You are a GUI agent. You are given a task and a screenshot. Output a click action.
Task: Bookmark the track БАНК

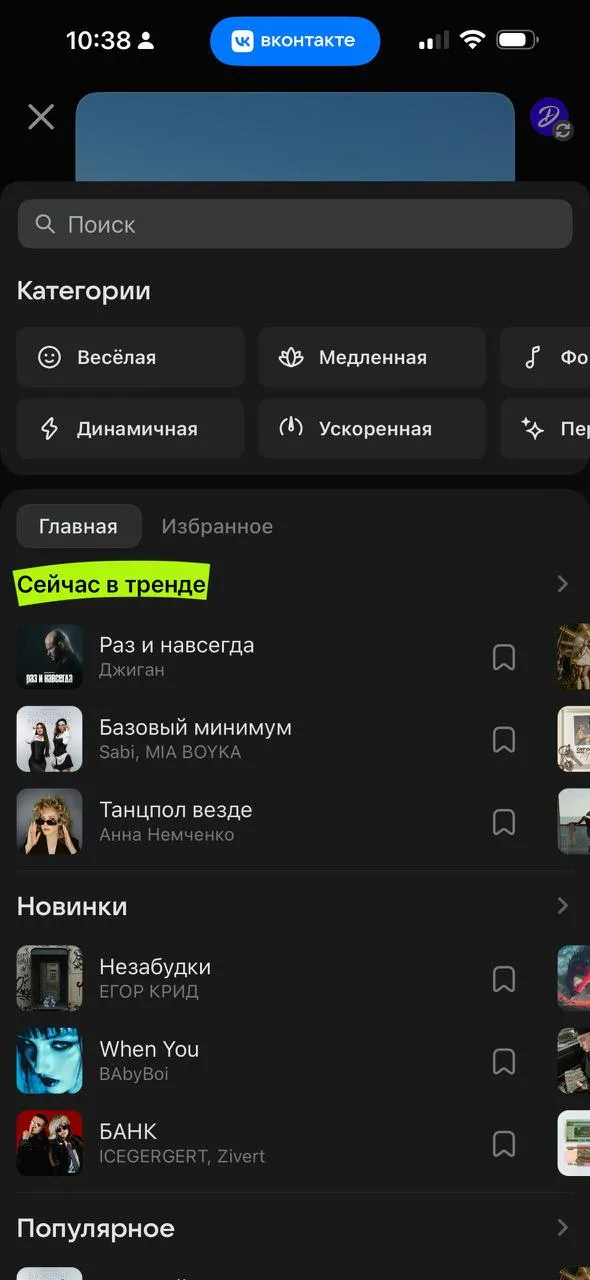(x=504, y=1143)
